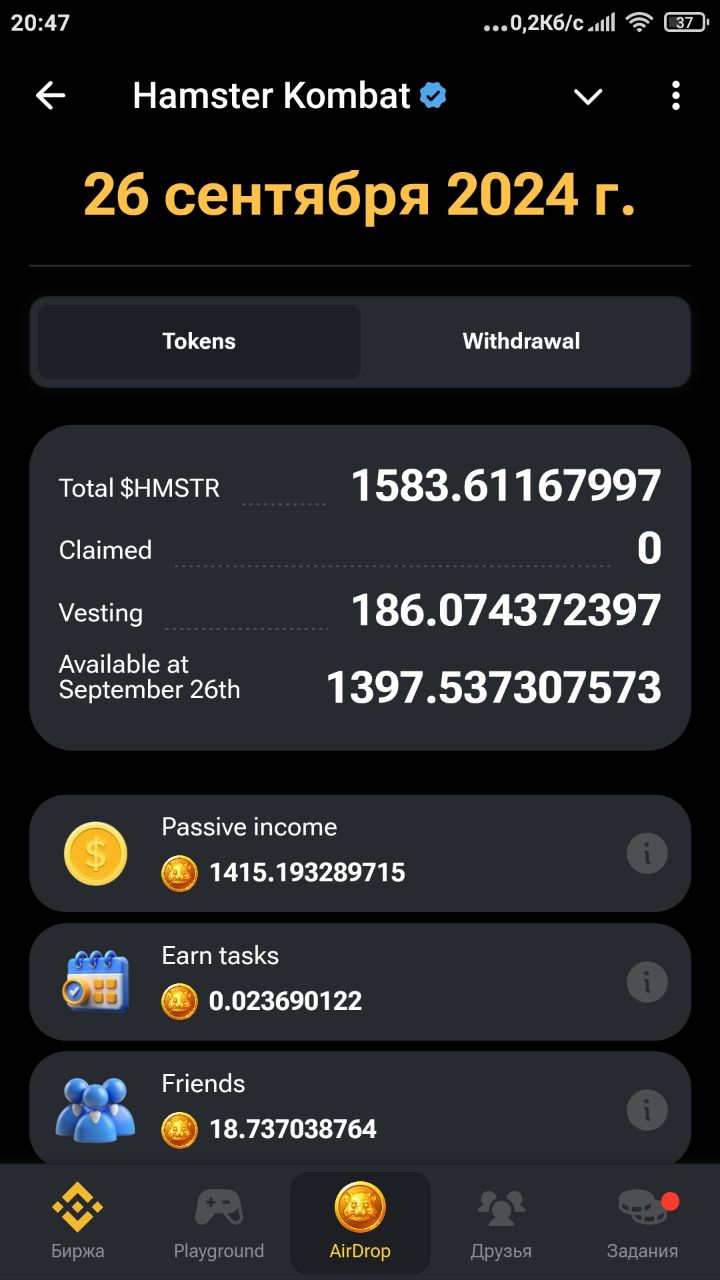
Task: Show info for Earn tasks
Action: pyautogui.click(x=647, y=982)
